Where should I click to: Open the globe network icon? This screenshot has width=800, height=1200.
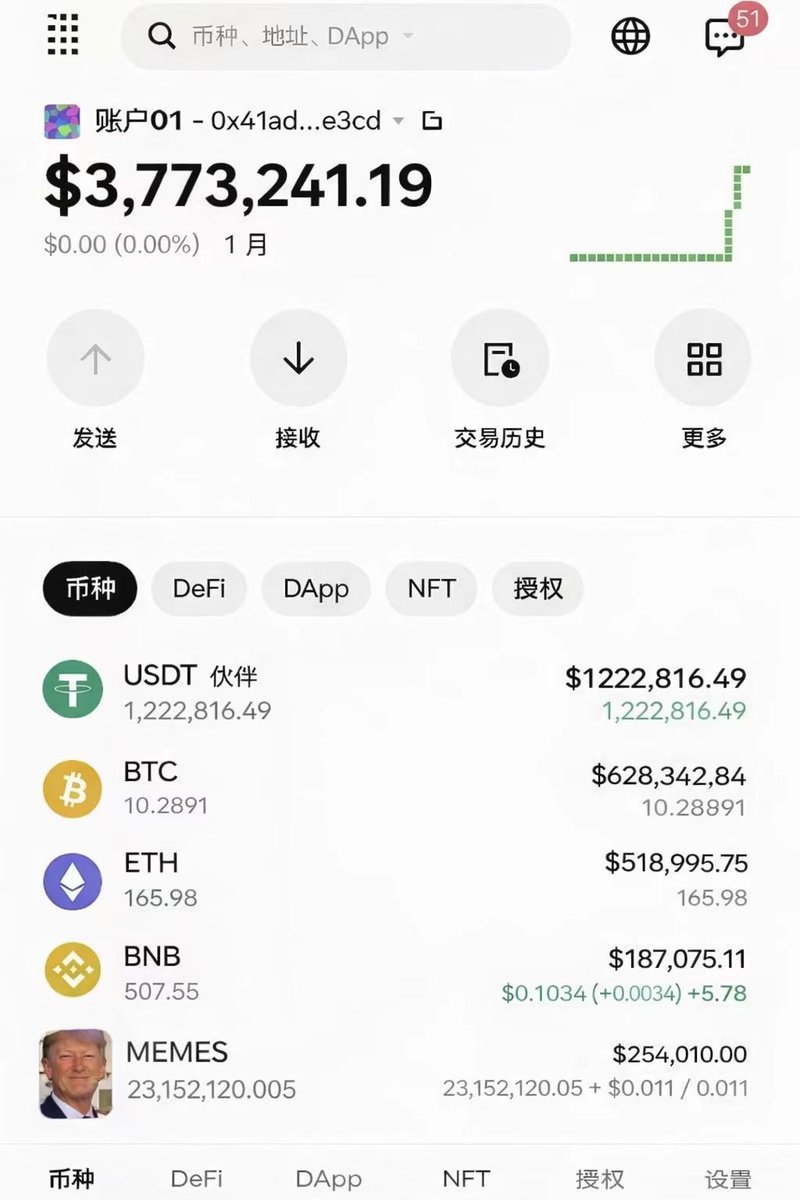tap(630, 37)
